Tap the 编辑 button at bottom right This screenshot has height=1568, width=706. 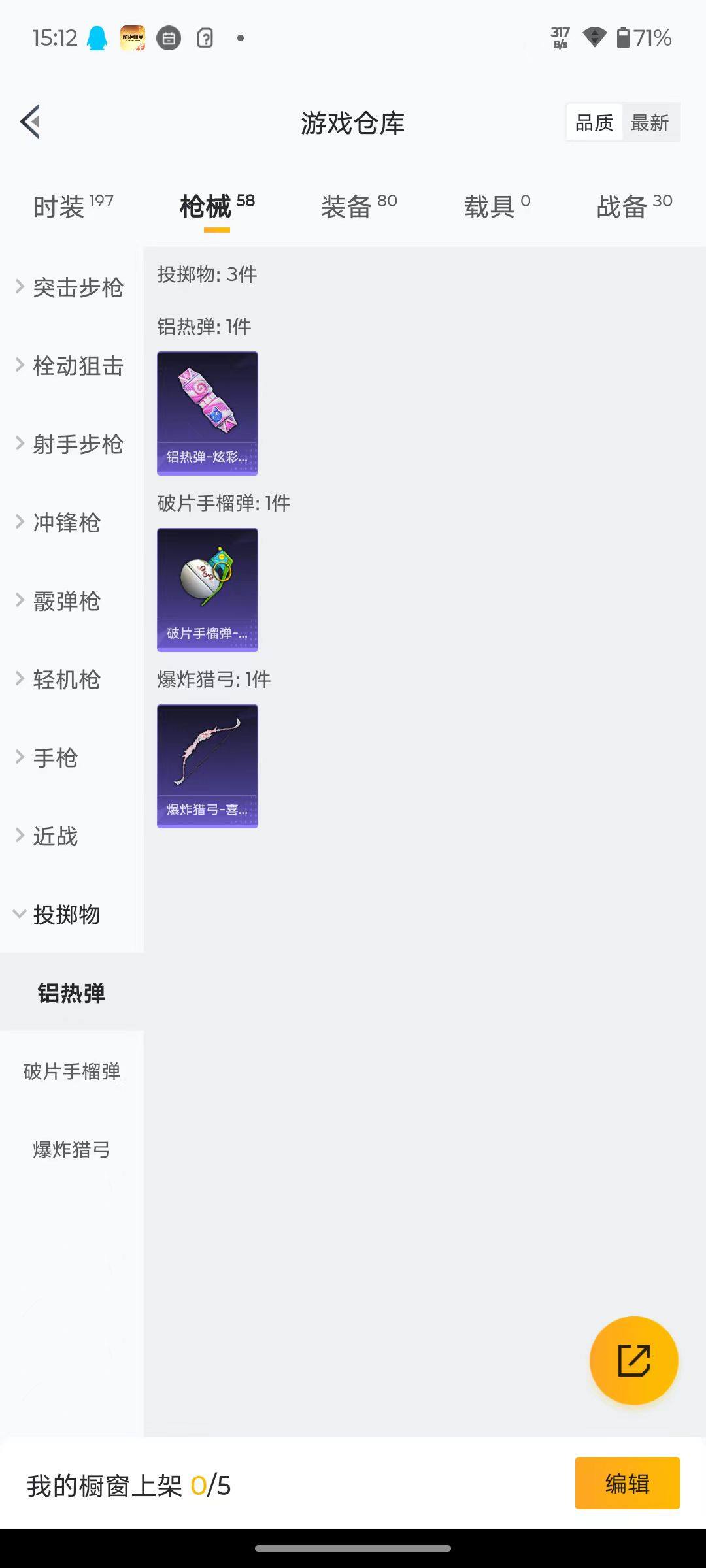(627, 1482)
